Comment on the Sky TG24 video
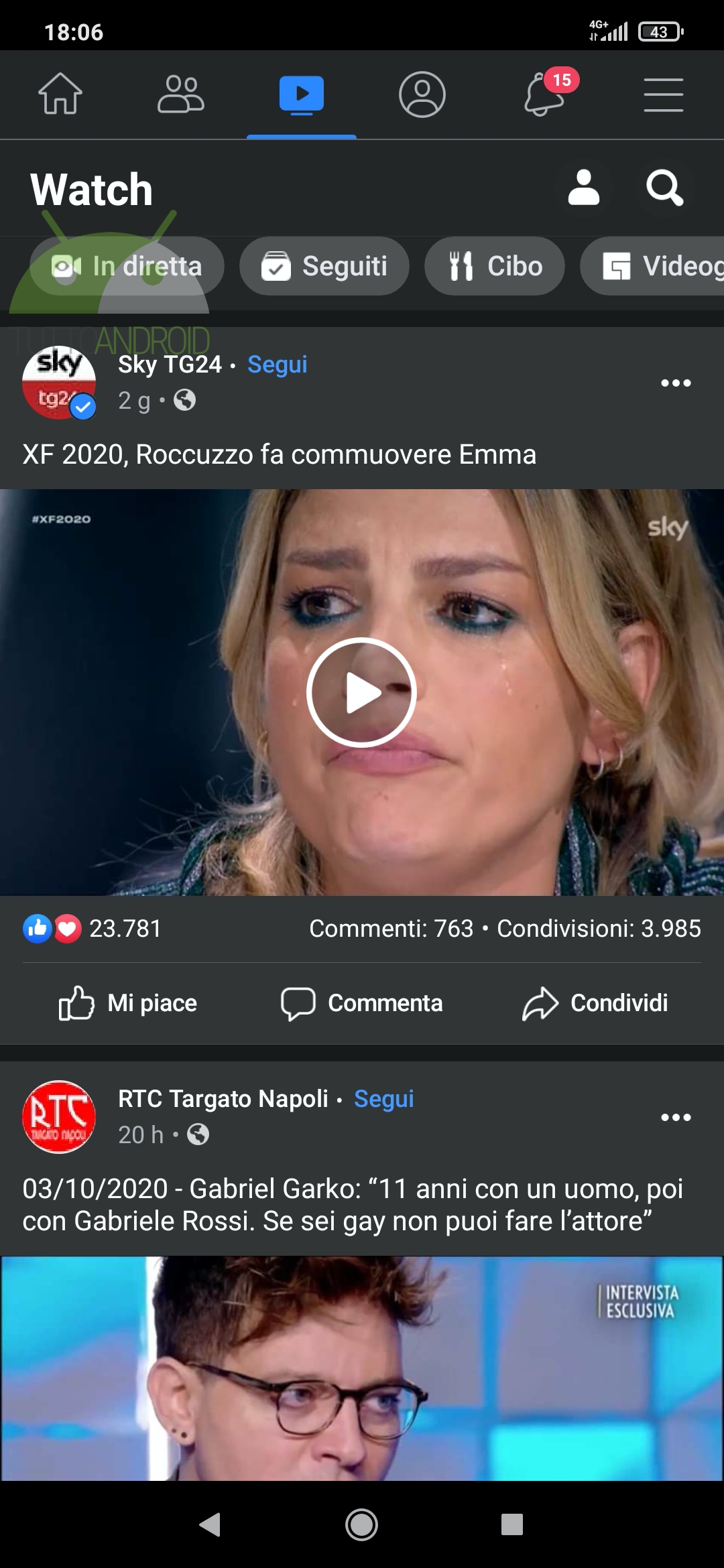The width and height of the screenshot is (724, 1568). pyautogui.click(x=362, y=1003)
